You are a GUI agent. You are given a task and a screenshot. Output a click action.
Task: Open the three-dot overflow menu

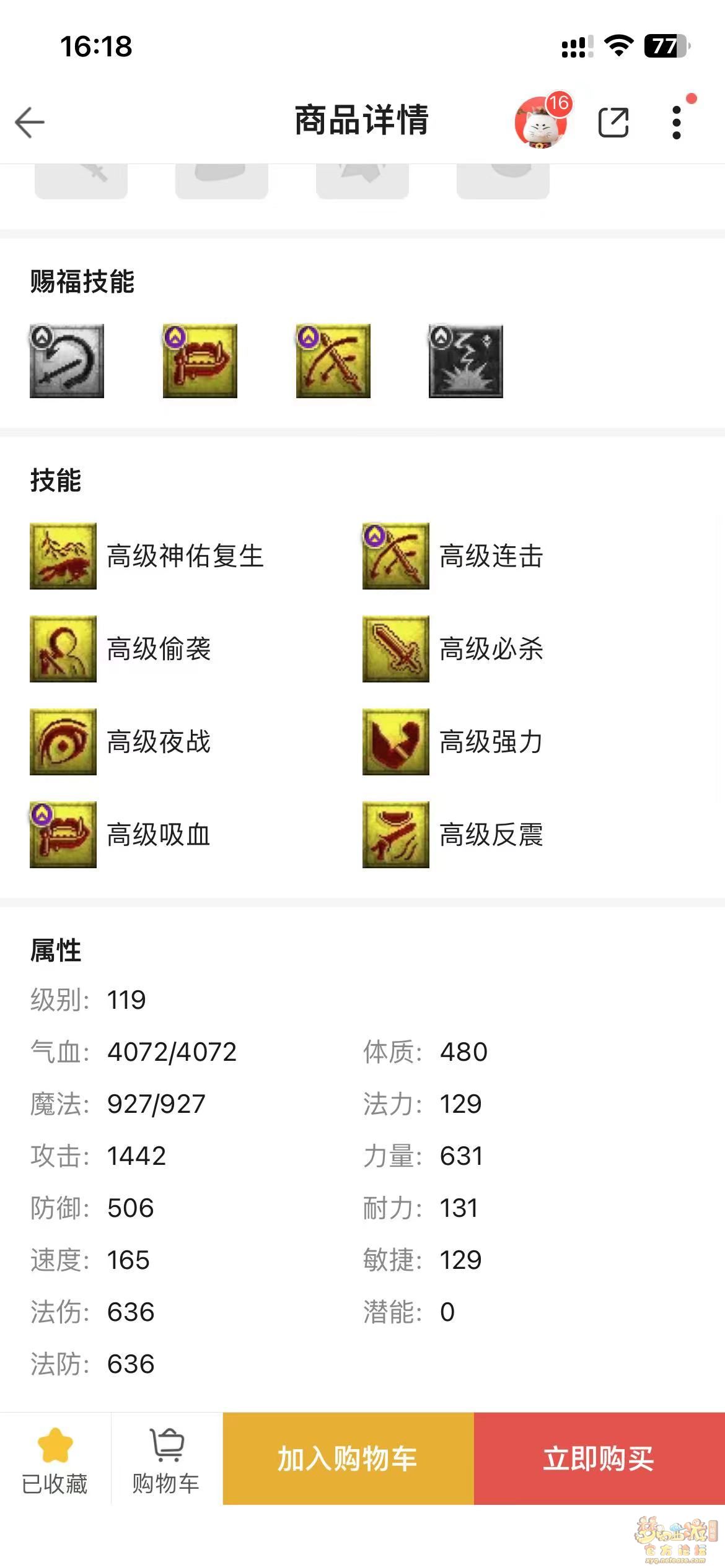click(677, 122)
